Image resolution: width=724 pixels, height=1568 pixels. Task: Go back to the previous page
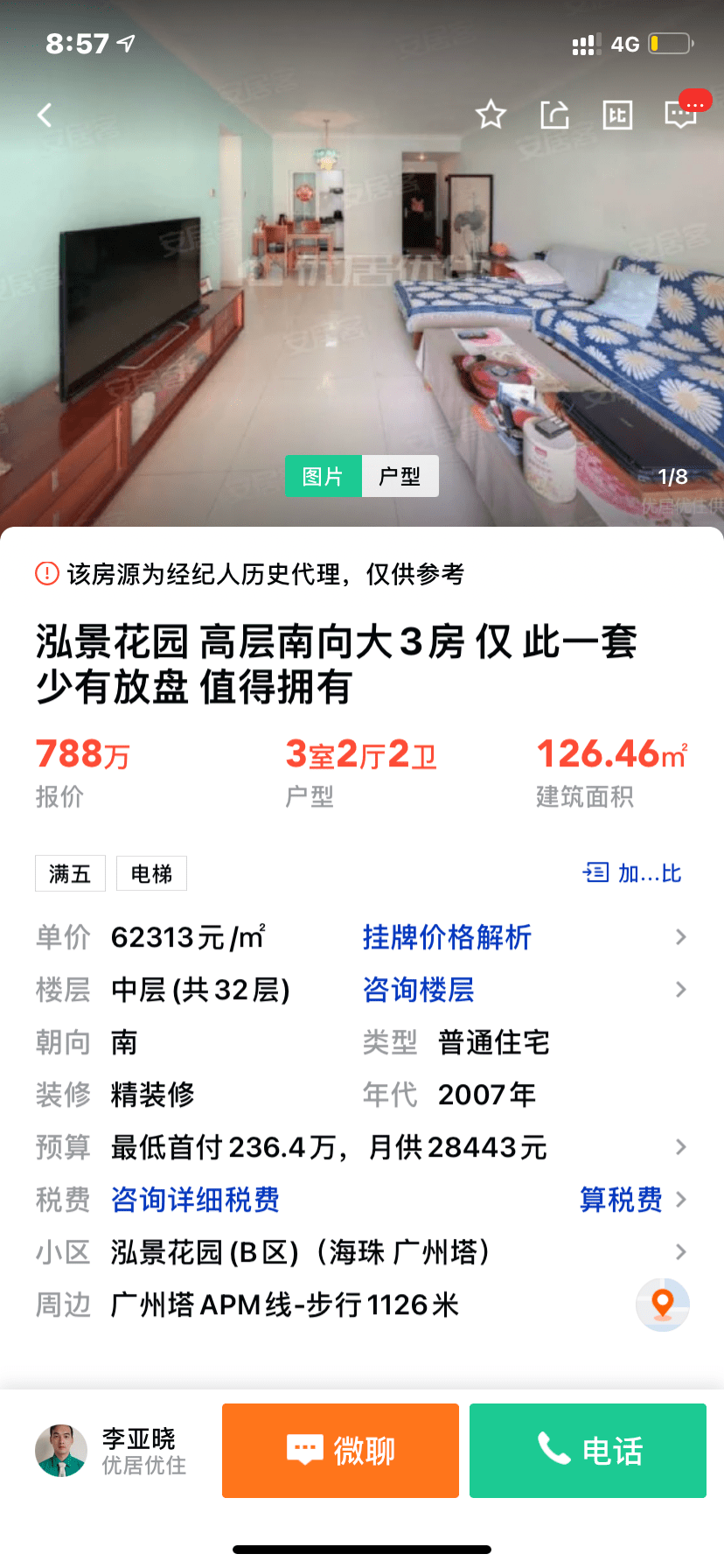[45, 115]
